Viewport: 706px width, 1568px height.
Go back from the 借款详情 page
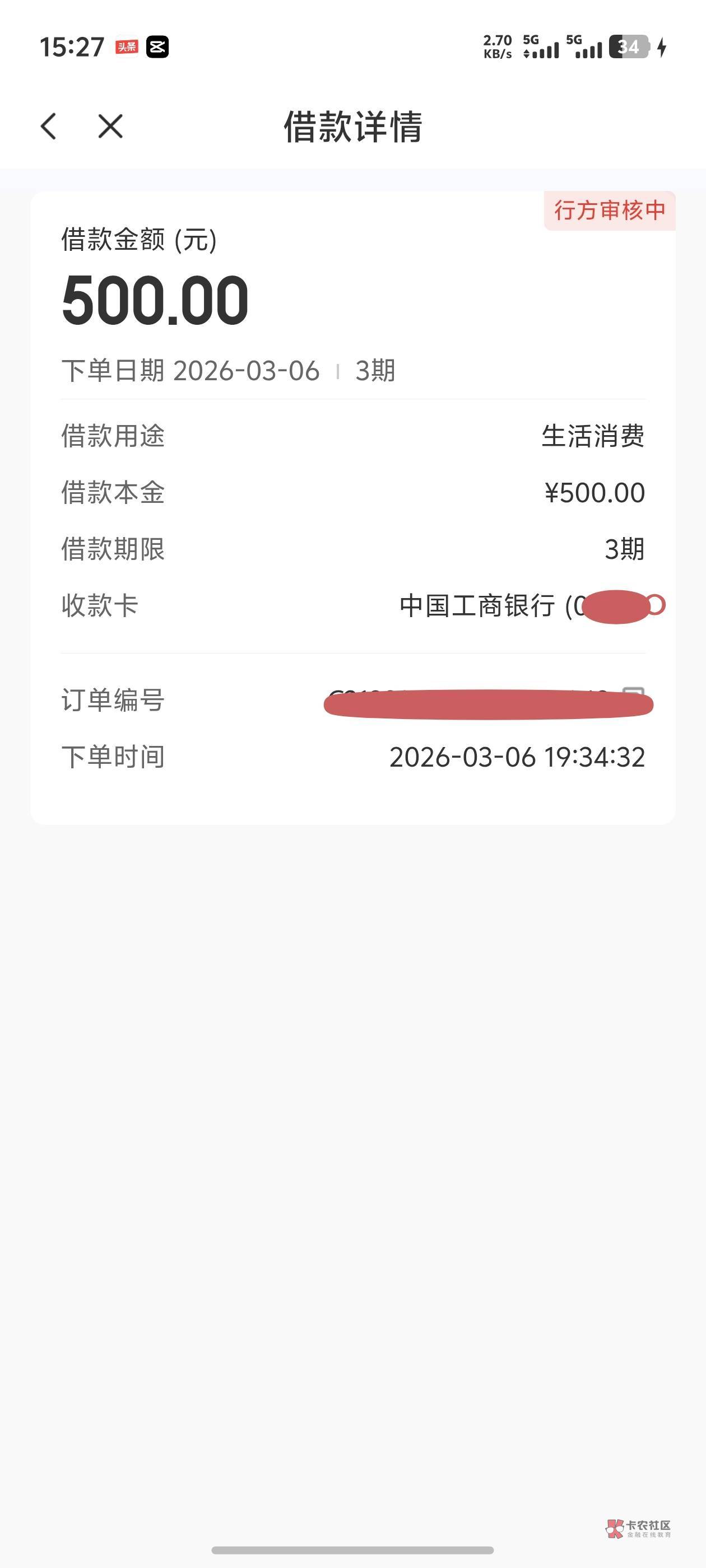point(49,127)
